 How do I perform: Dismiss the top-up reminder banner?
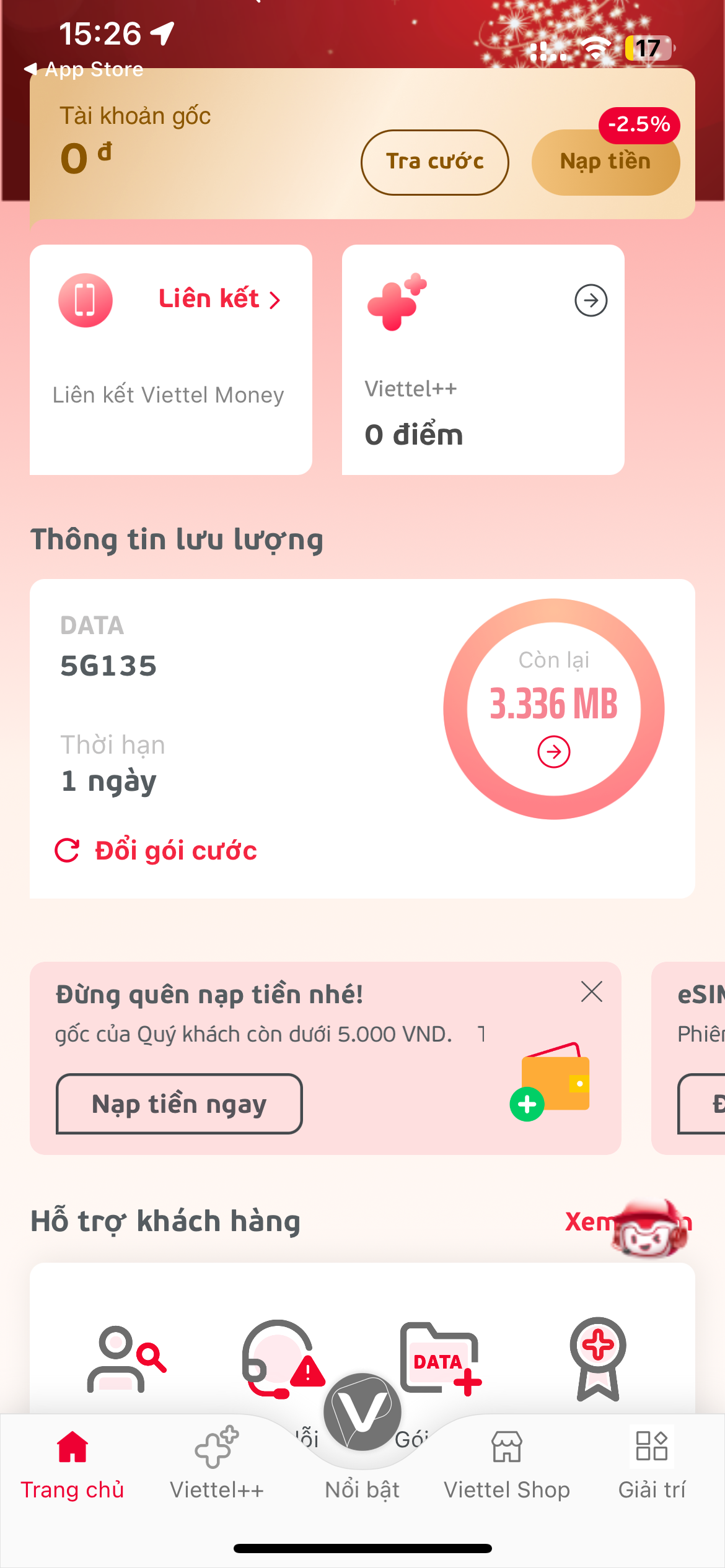pos(591,992)
